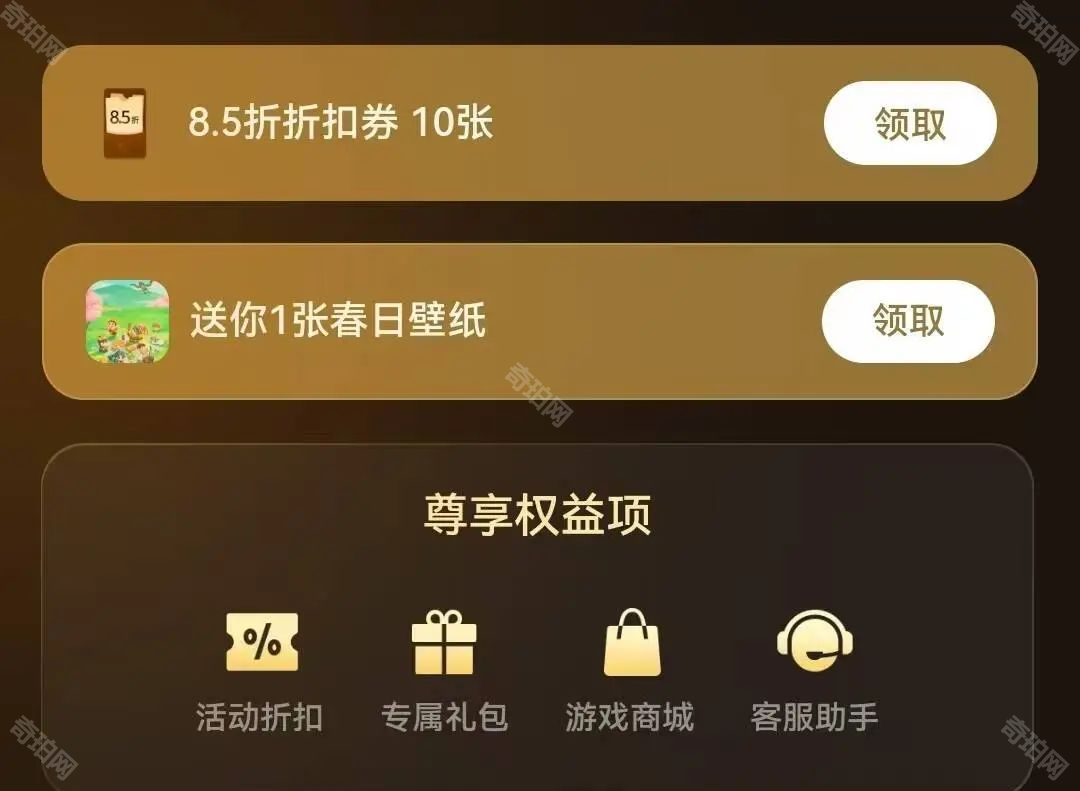Claim the 8.5折折扣券 10张 coupon
The image size is (1080, 791).
(x=909, y=123)
